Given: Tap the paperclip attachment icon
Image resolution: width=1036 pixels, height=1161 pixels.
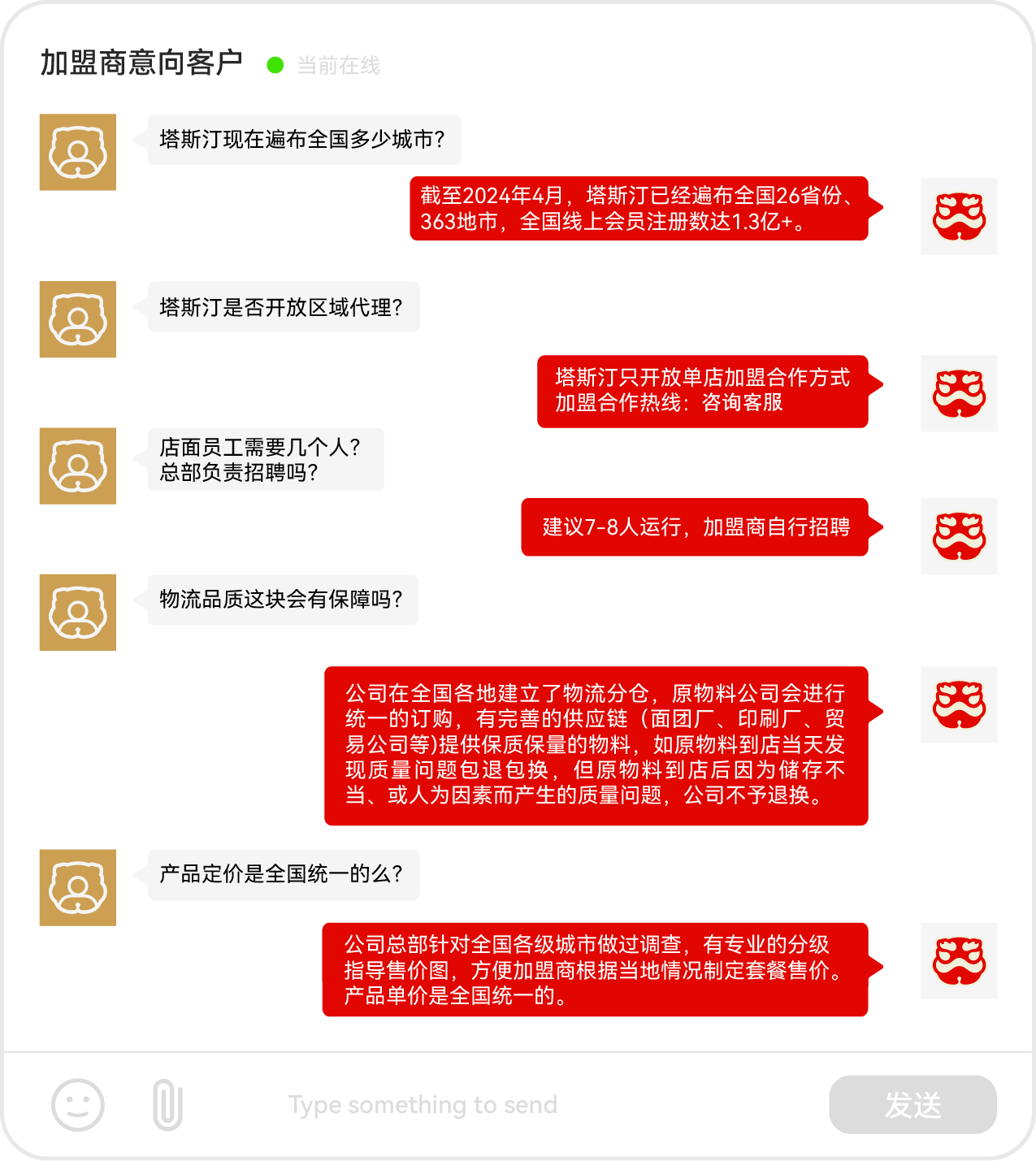Looking at the screenshot, I should [167, 1104].
